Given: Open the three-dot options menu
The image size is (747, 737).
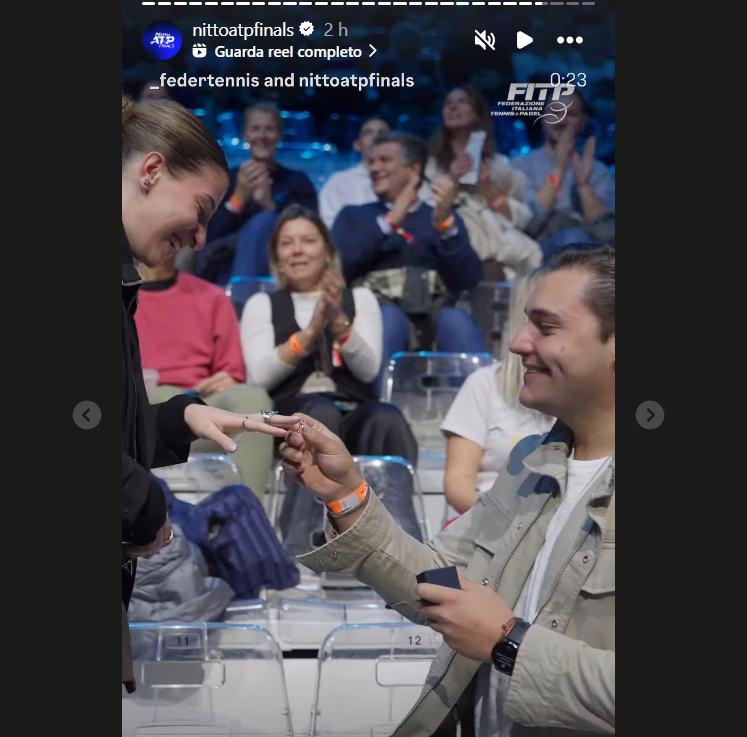Looking at the screenshot, I should [x=570, y=40].
